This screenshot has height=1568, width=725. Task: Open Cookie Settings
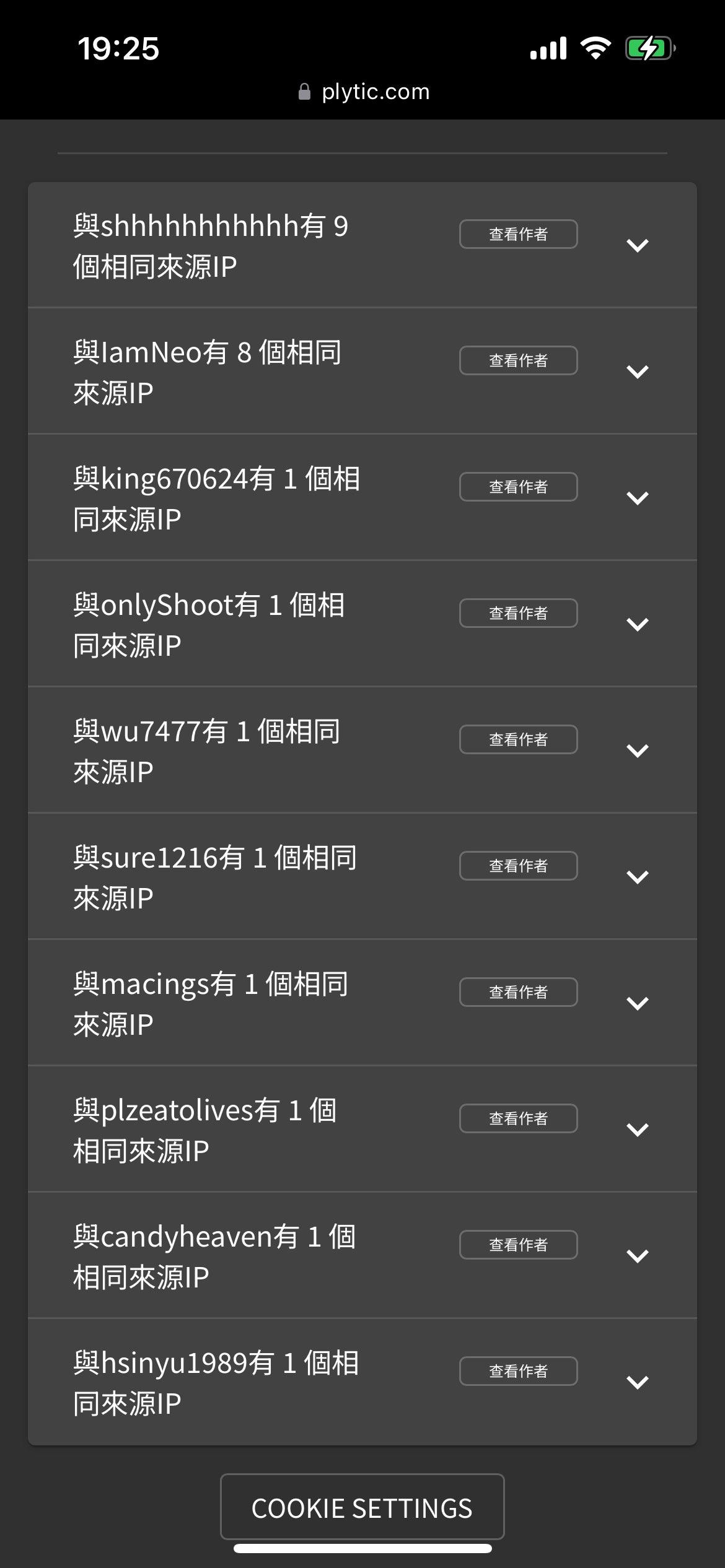coord(362,1507)
